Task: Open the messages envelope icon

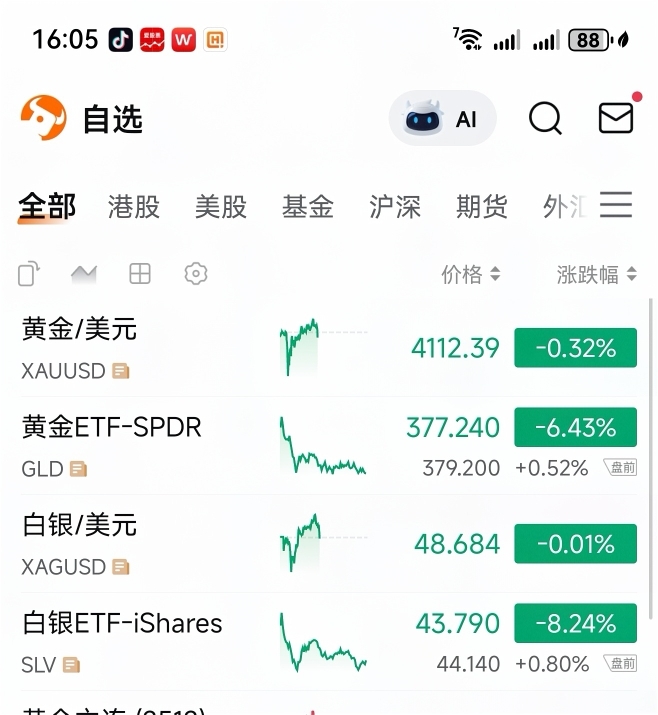Action: [x=616, y=118]
